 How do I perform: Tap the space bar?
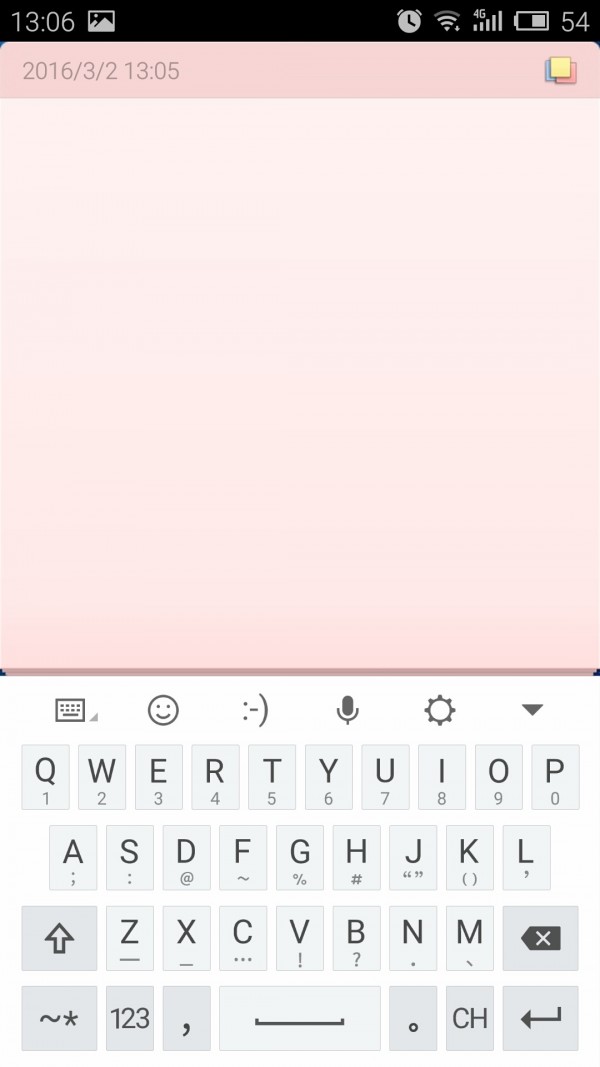300,1018
